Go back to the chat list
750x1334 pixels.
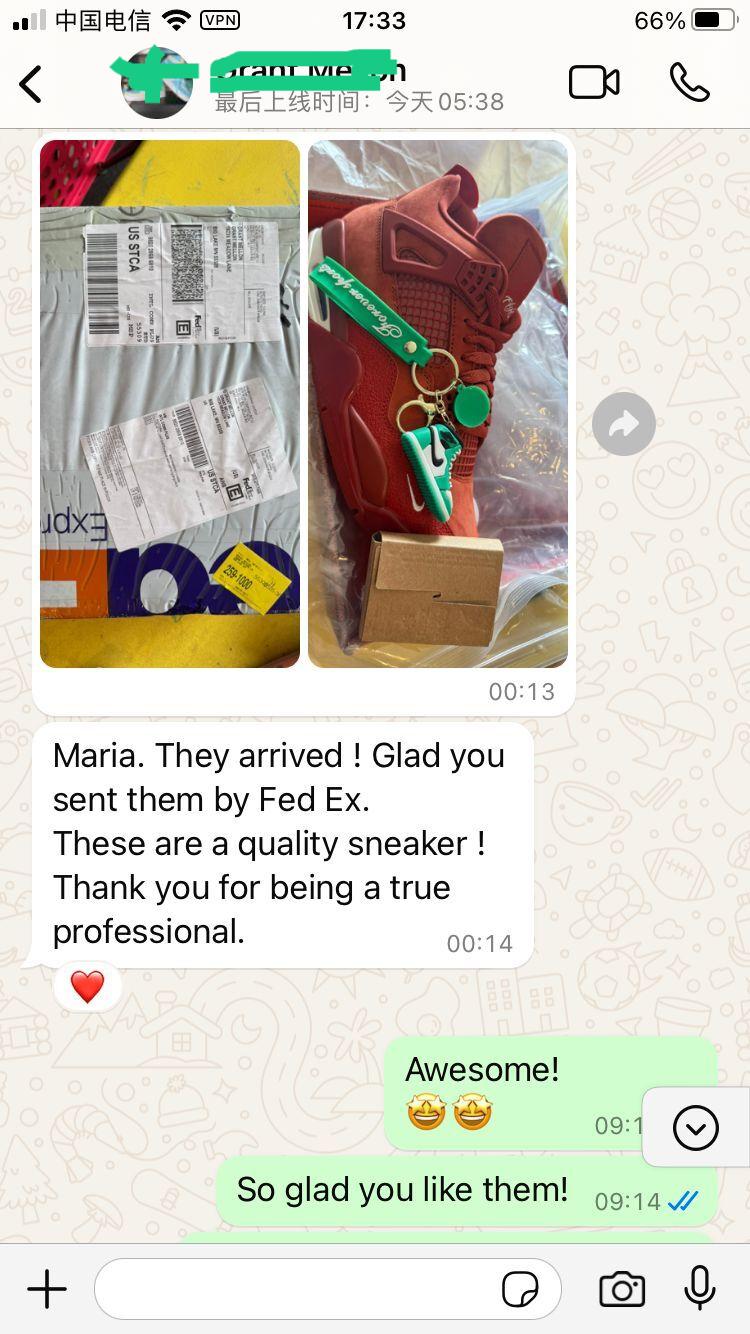click(32, 84)
